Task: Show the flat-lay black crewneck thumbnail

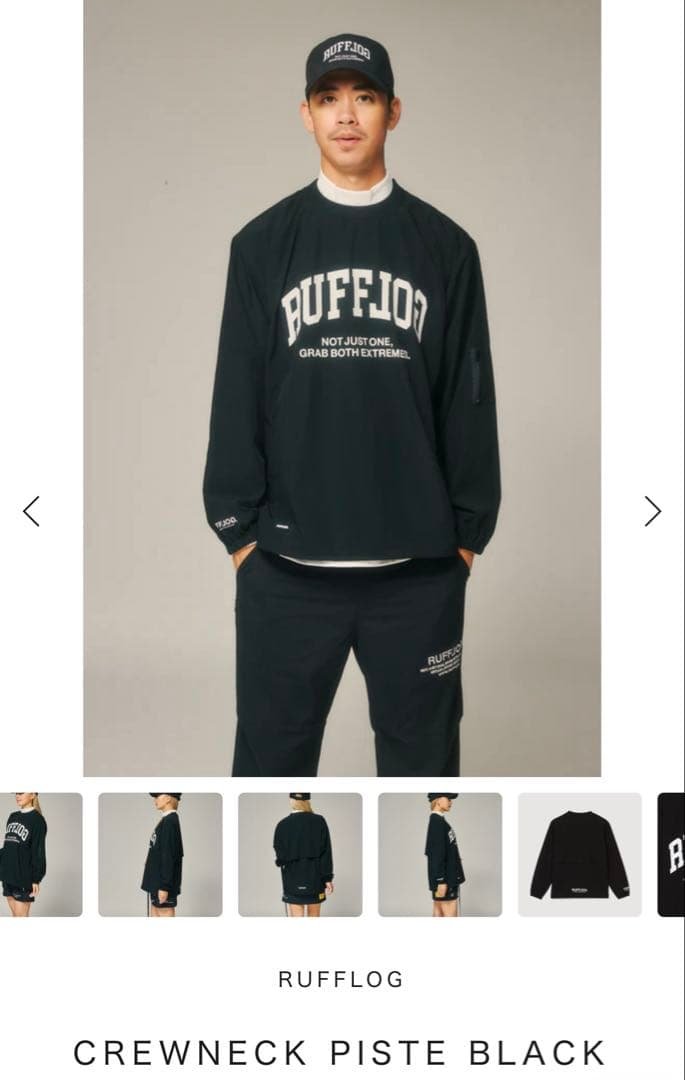Action: coord(579,854)
